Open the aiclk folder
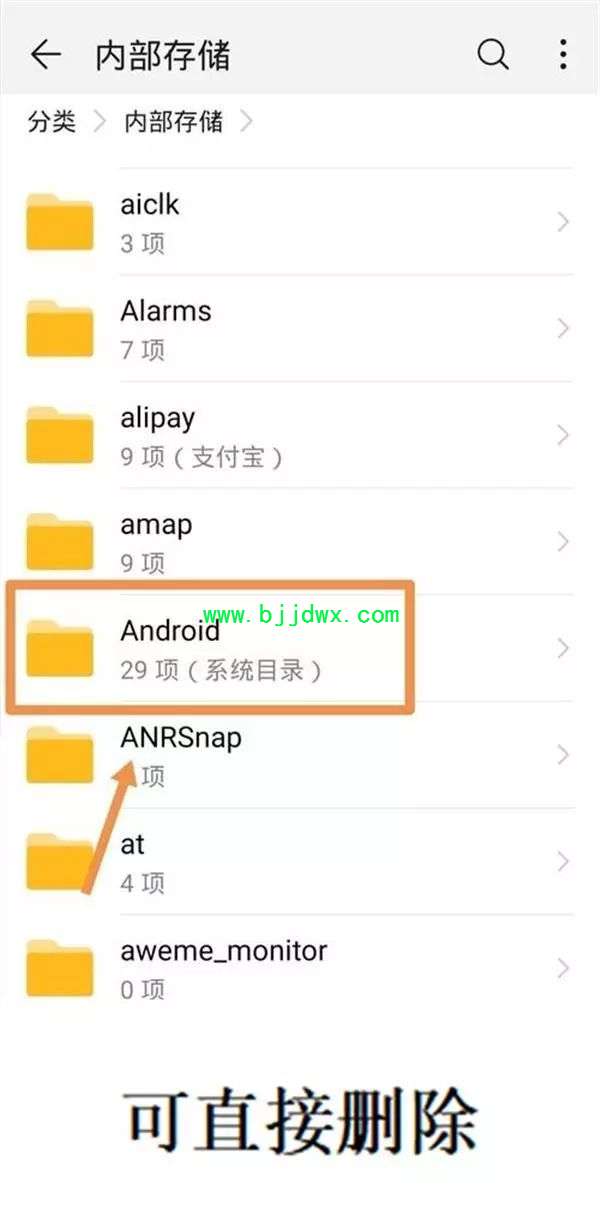Screen dimensions: 600x1230 click(x=300, y=222)
